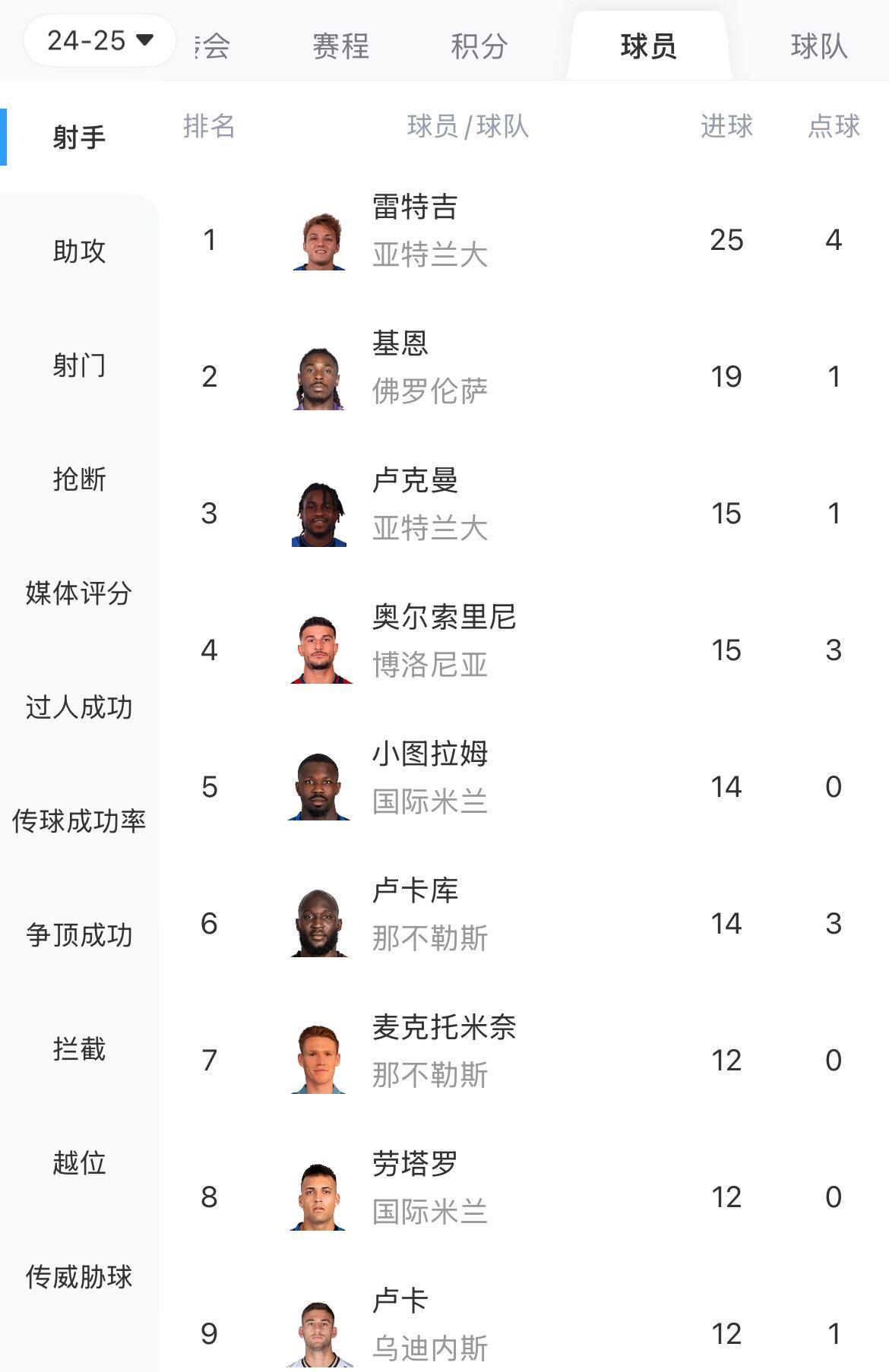Screen dimensions: 889x1372
Task: Open player 基恩 from 佛罗伦萨
Action: pyautogui.click(x=400, y=345)
